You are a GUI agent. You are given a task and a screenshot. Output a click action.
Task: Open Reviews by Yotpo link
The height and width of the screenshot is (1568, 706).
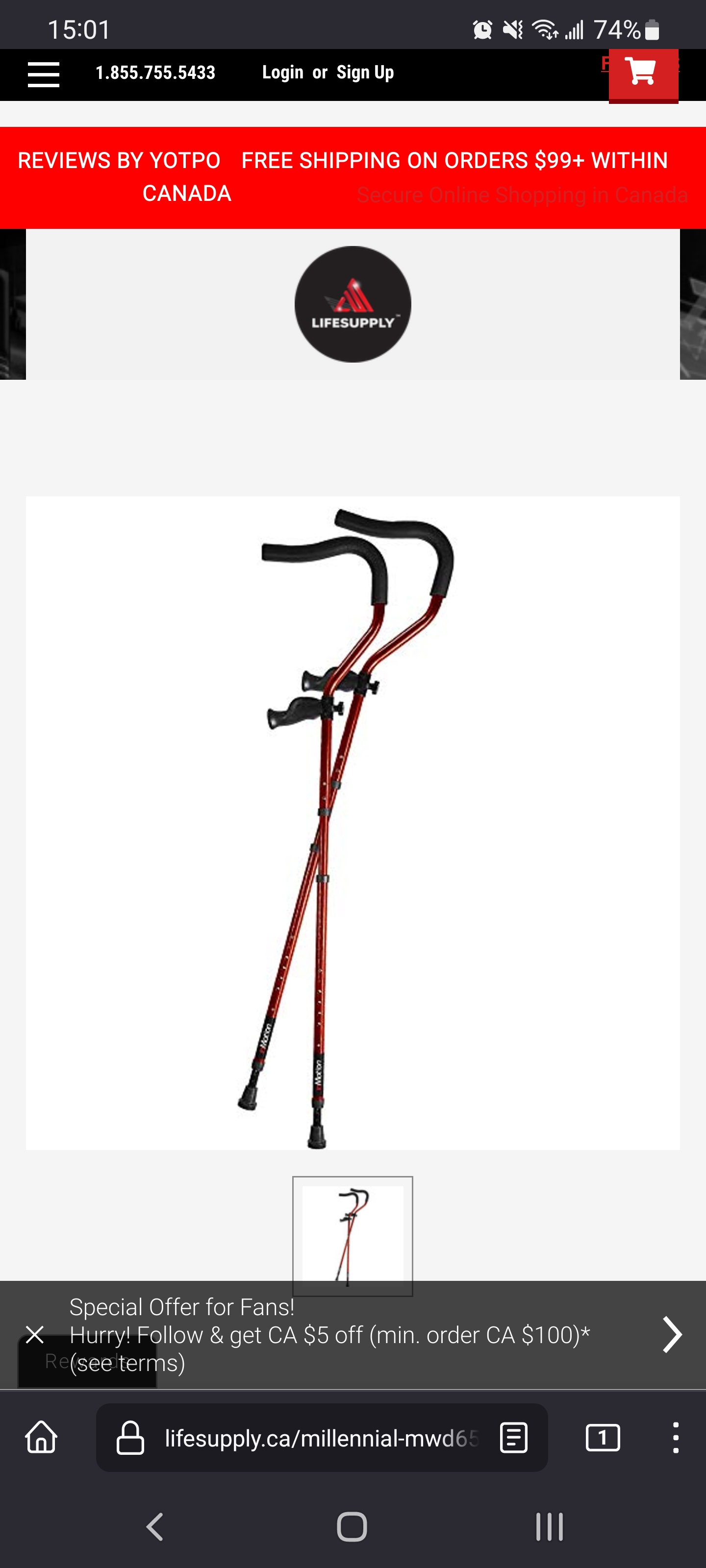pos(119,161)
